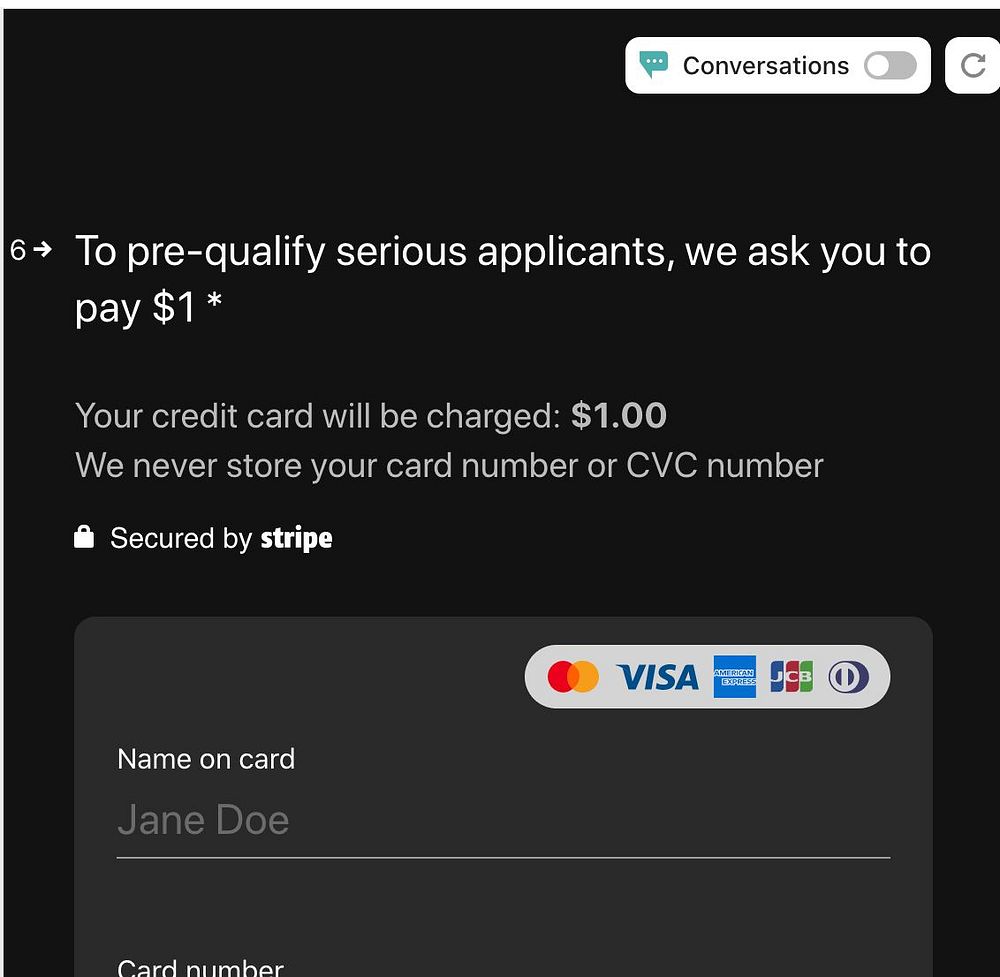1000x977 pixels.
Task: Toggle the Conversations switch
Action: click(x=890, y=66)
